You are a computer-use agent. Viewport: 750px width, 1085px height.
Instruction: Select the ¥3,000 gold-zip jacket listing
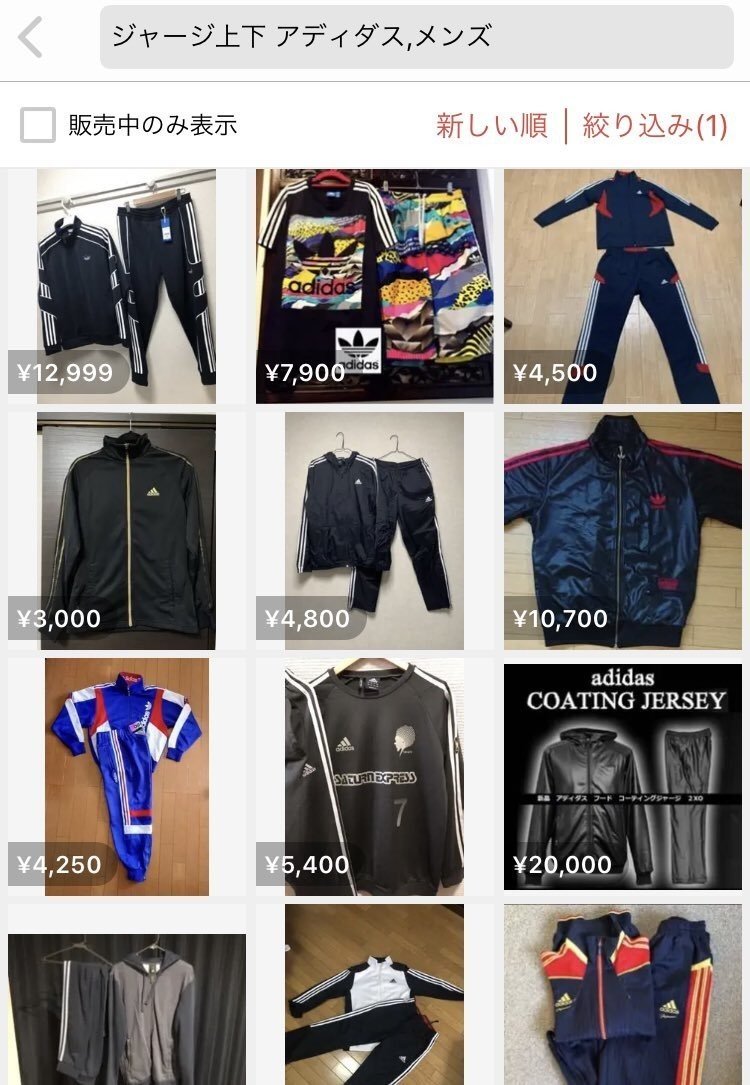pyautogui.click(x=126, y=531)
